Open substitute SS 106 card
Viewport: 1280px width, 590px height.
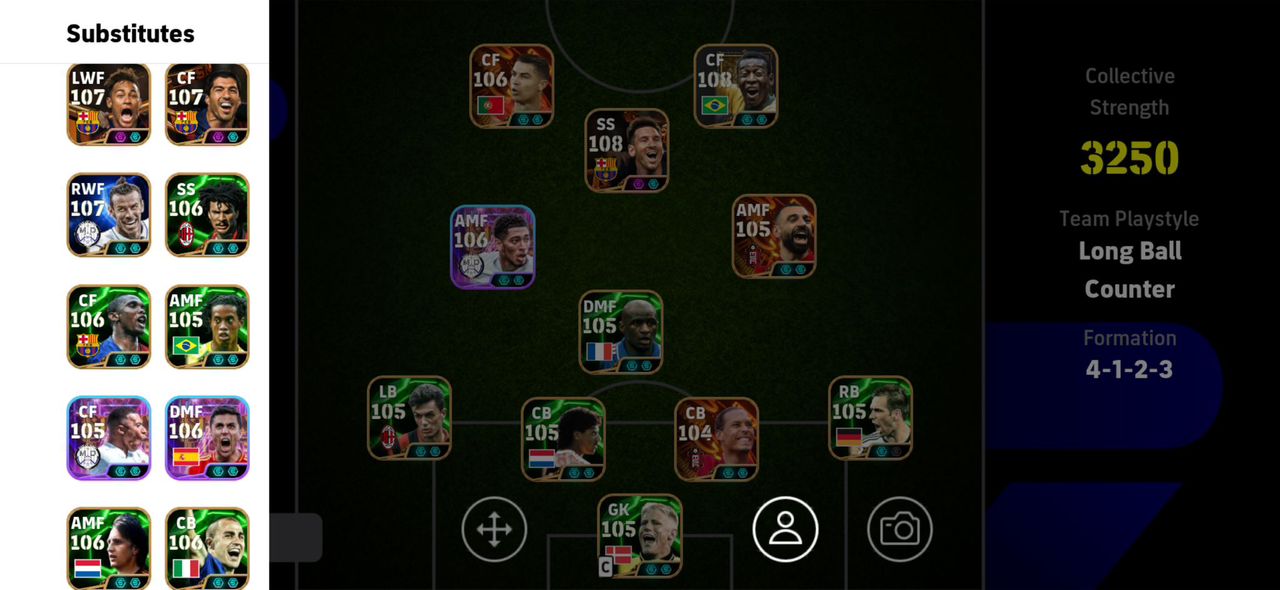[207, 215]
